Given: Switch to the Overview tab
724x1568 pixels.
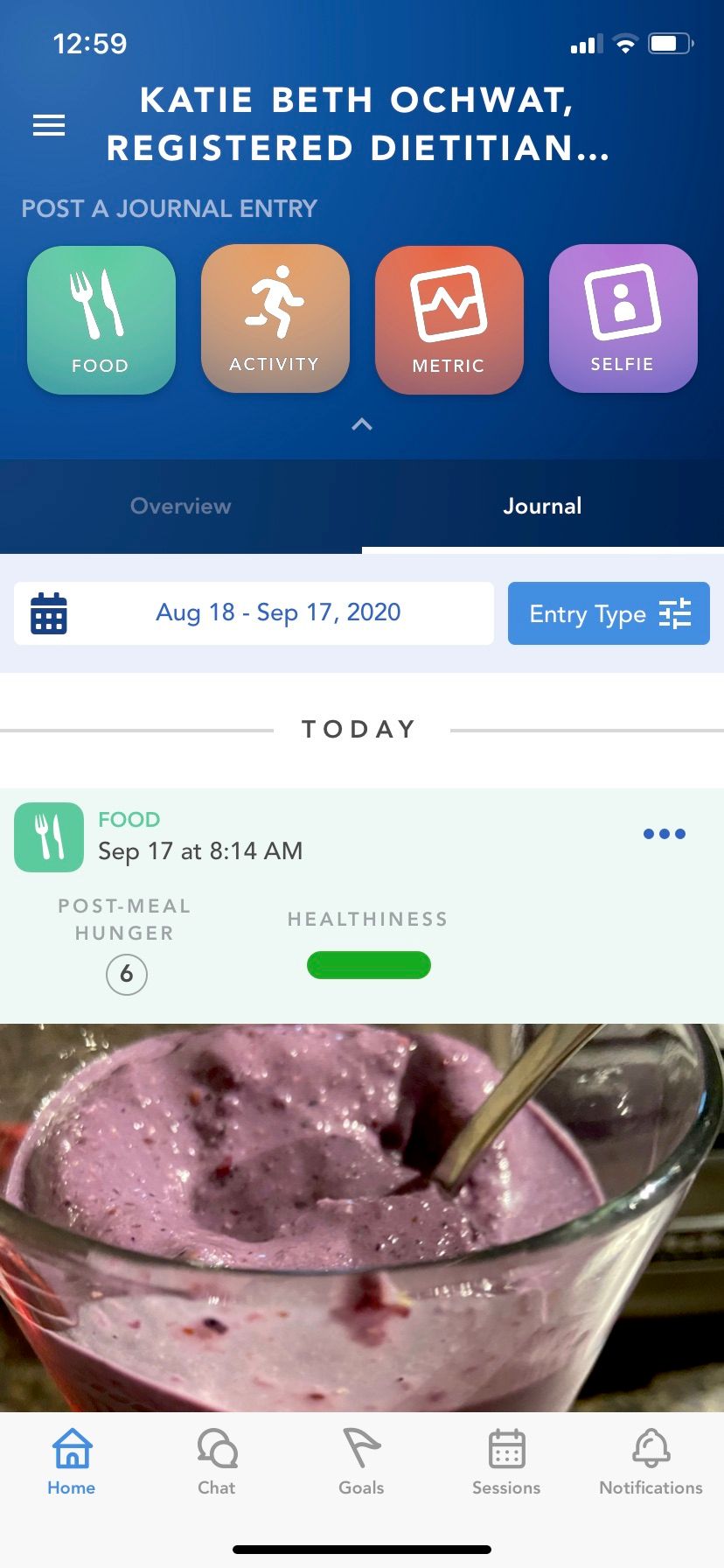Looking at the screenshot, I should tap(181, 506).
